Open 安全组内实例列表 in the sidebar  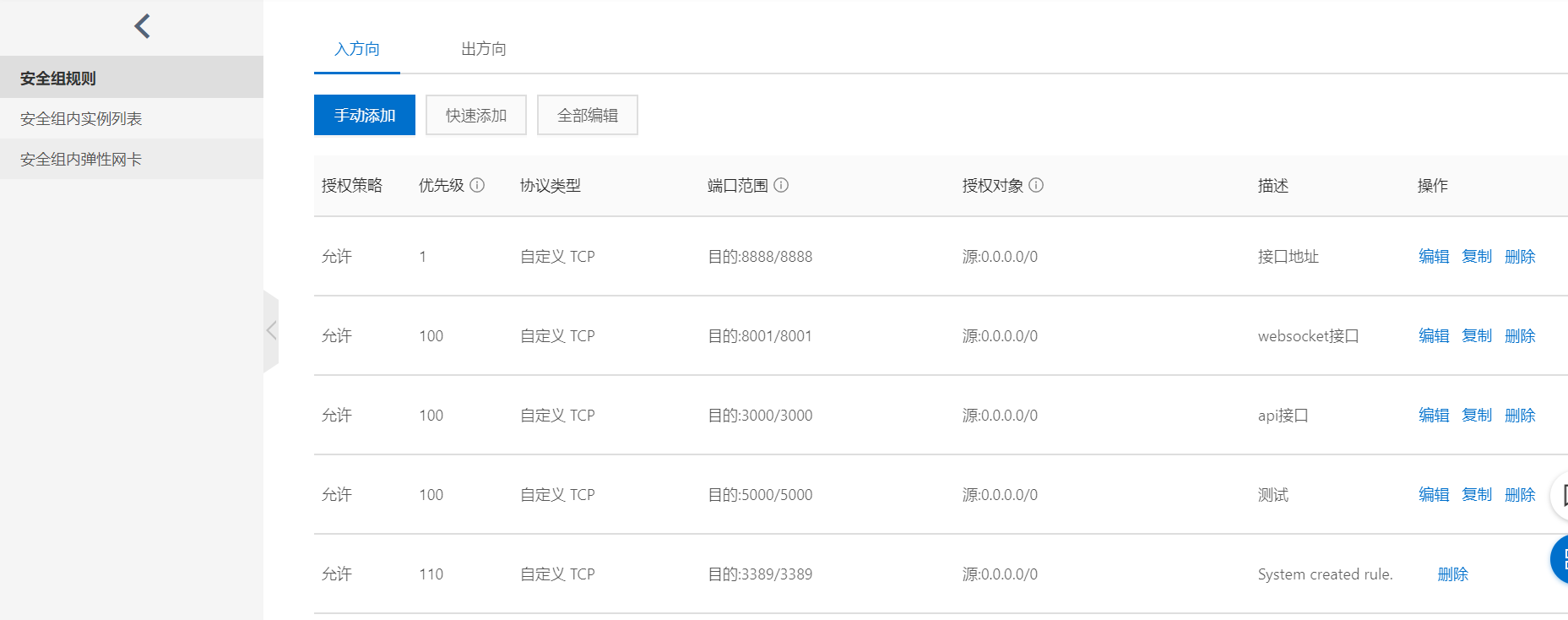pos(81,119)
